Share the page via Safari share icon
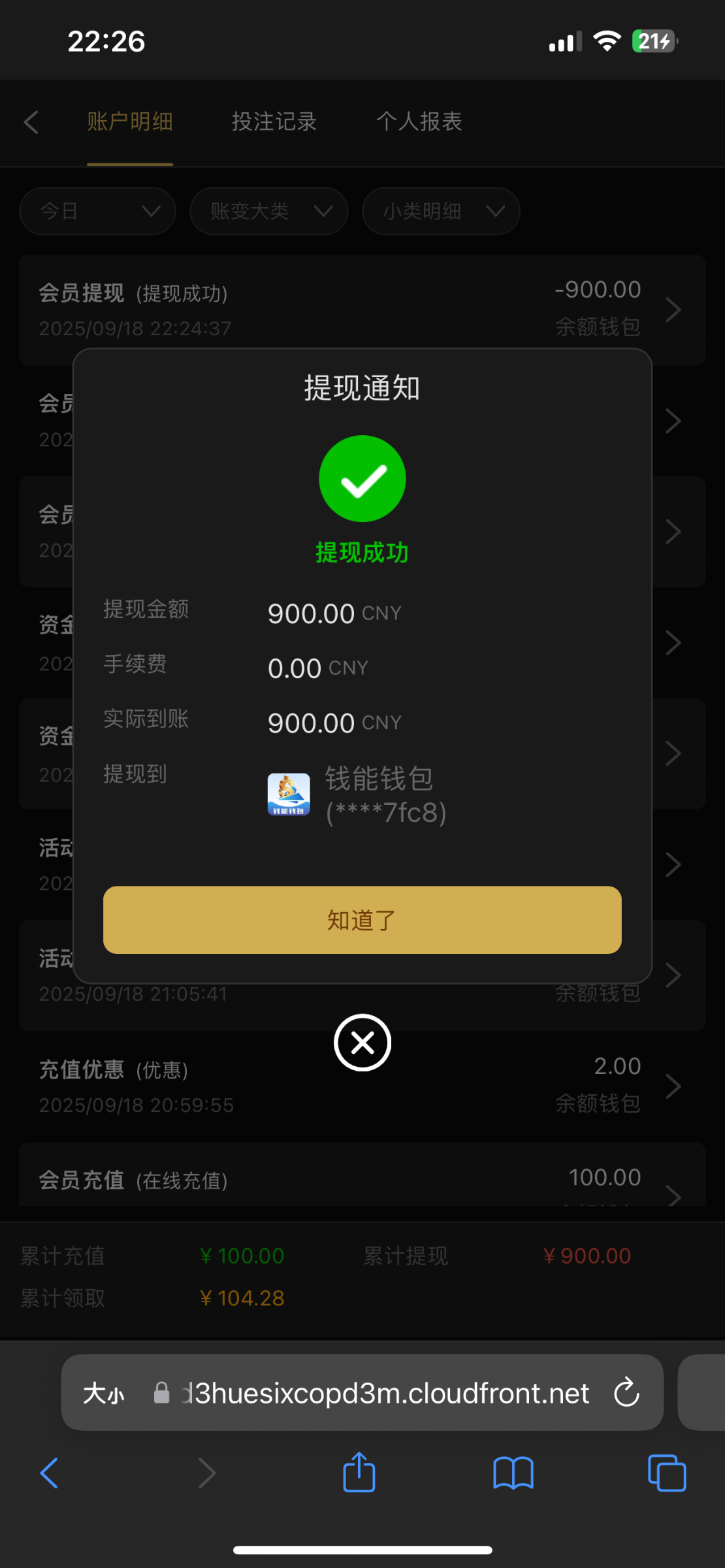The width and height of the screenshot is (725, 1568). (359, 1473)
